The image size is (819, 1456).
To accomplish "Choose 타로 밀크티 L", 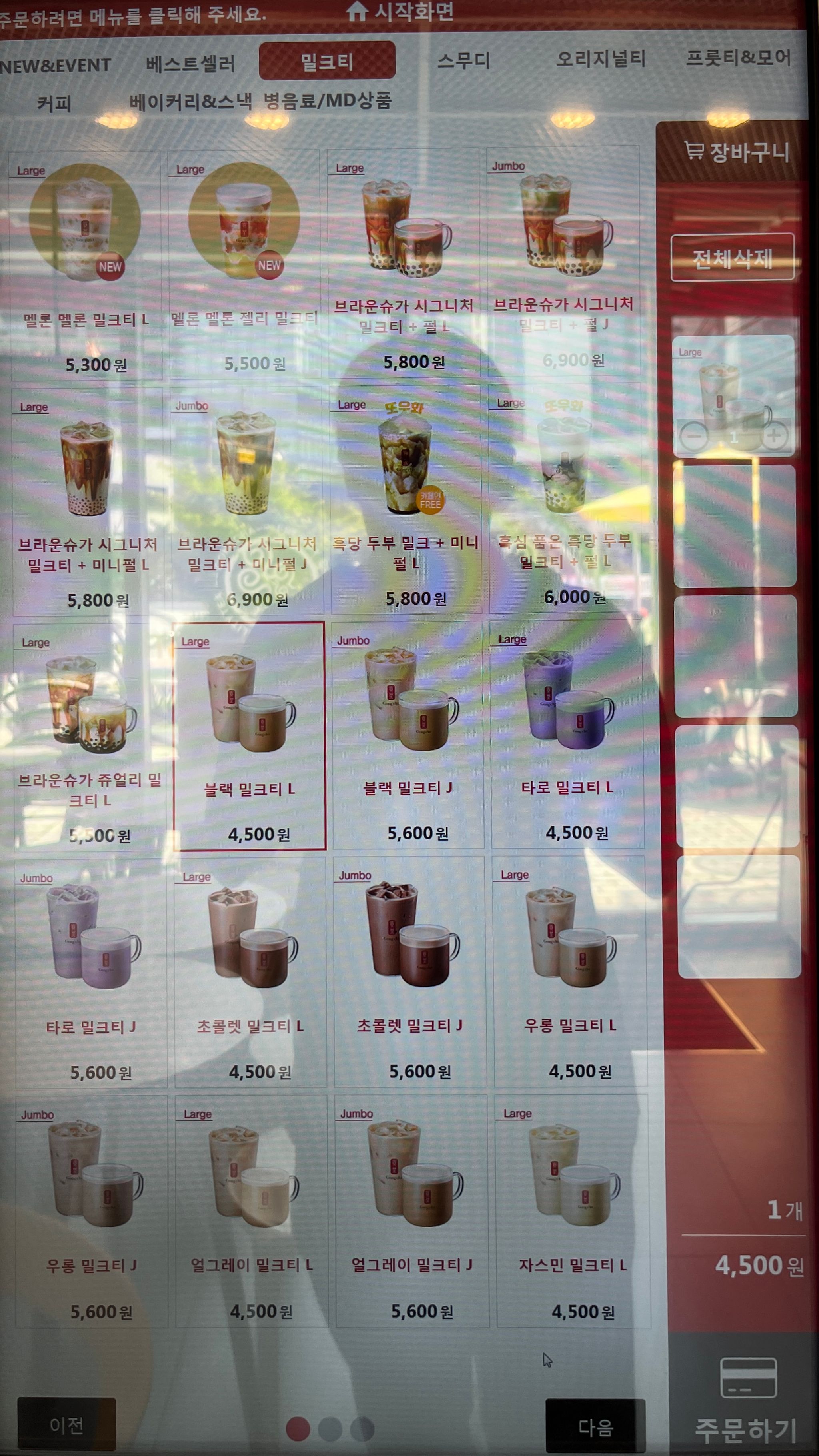I will (567, 734).
